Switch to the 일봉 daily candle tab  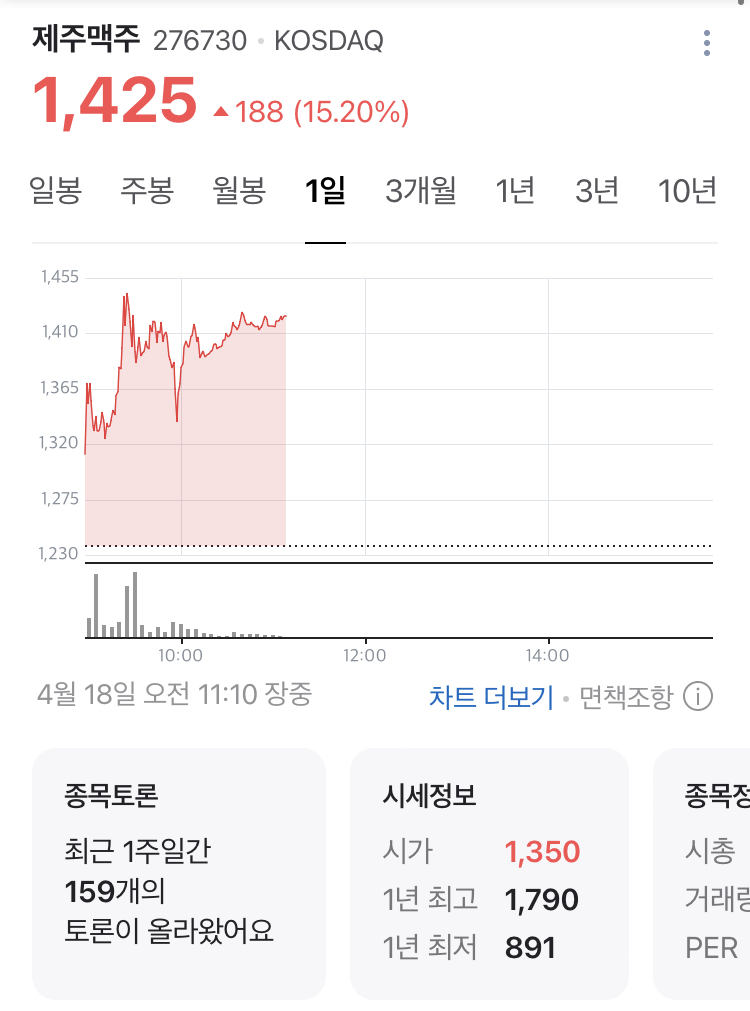coord(56,190)
